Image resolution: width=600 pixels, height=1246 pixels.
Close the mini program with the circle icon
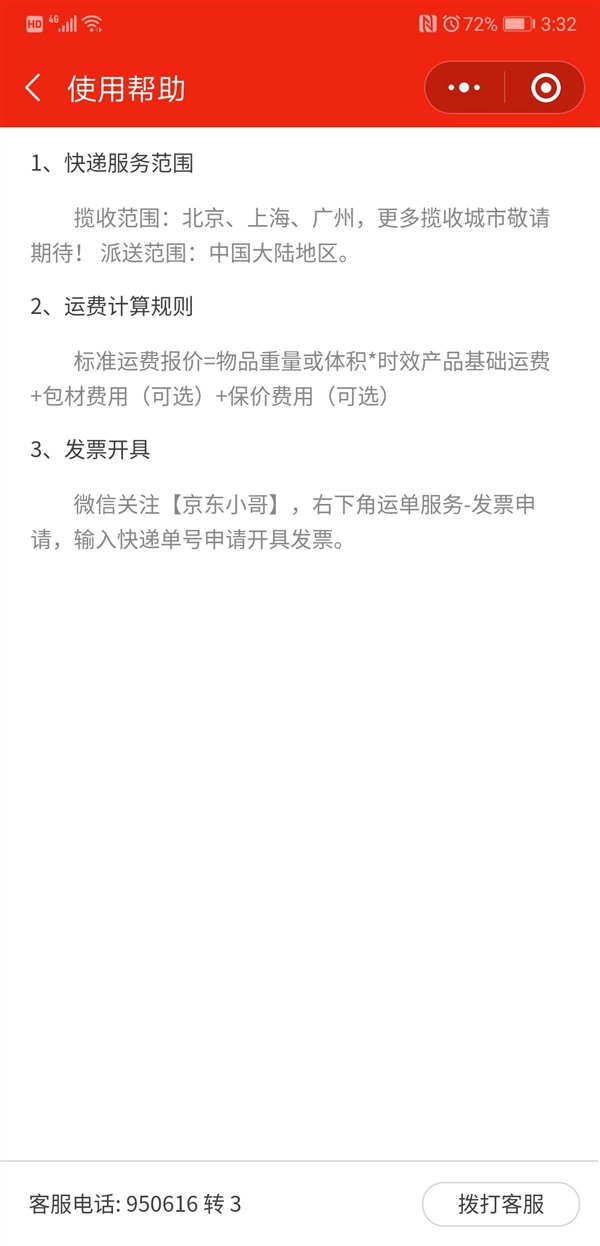click(545, 88)
